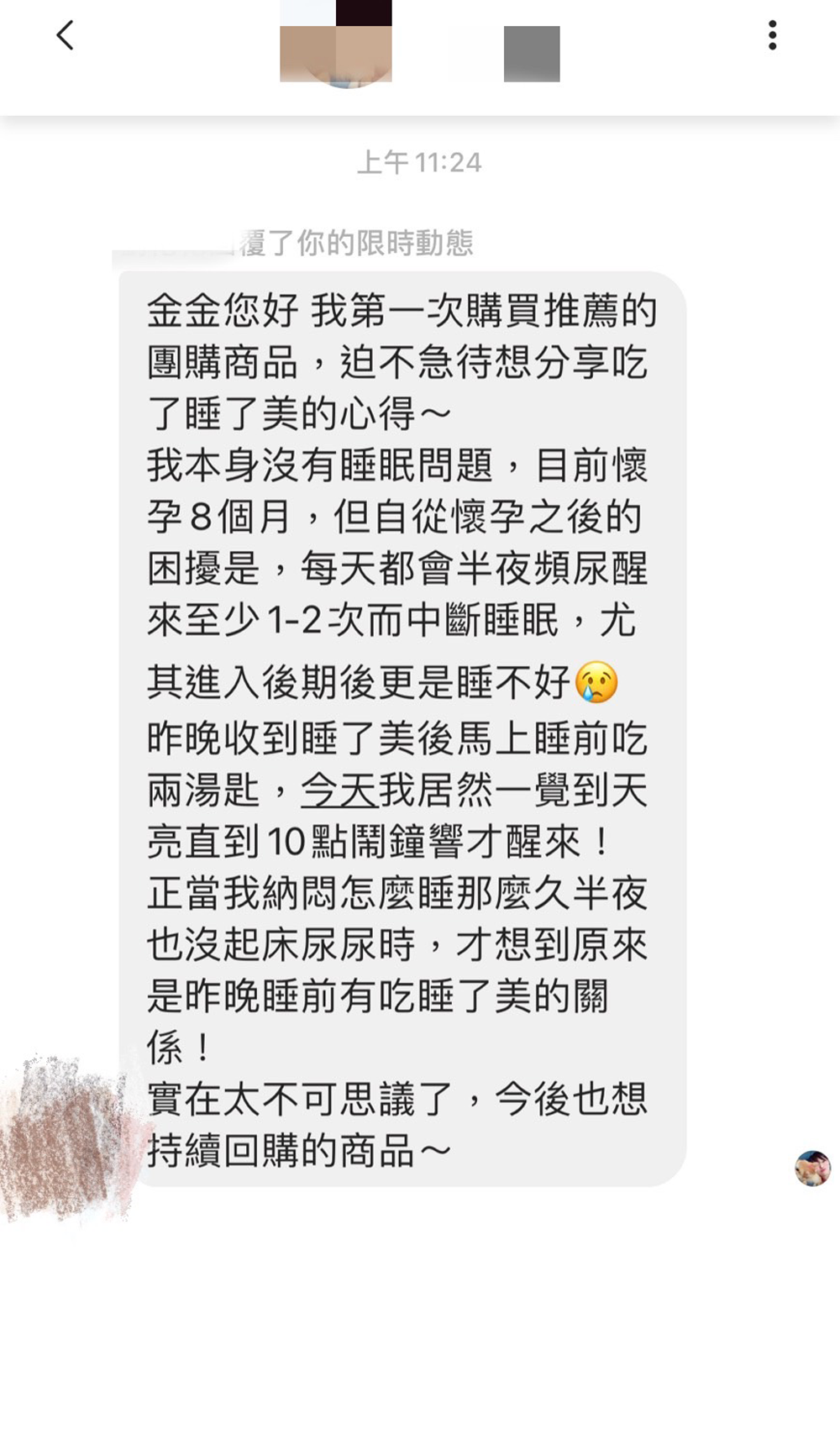
Task: Go back from this chat
Action: (x=65, y=35)
